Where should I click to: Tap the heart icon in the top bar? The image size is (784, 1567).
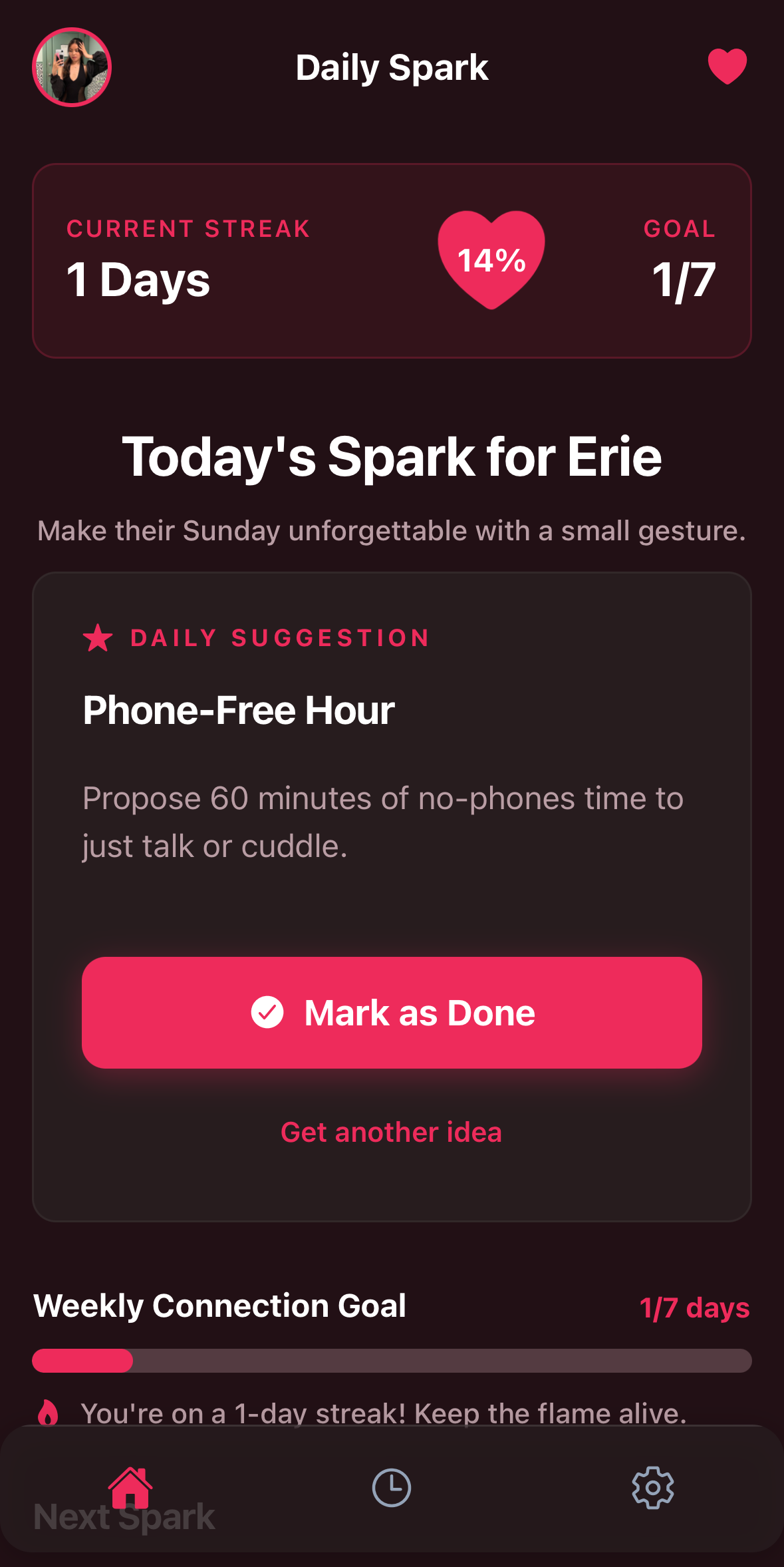726,67
